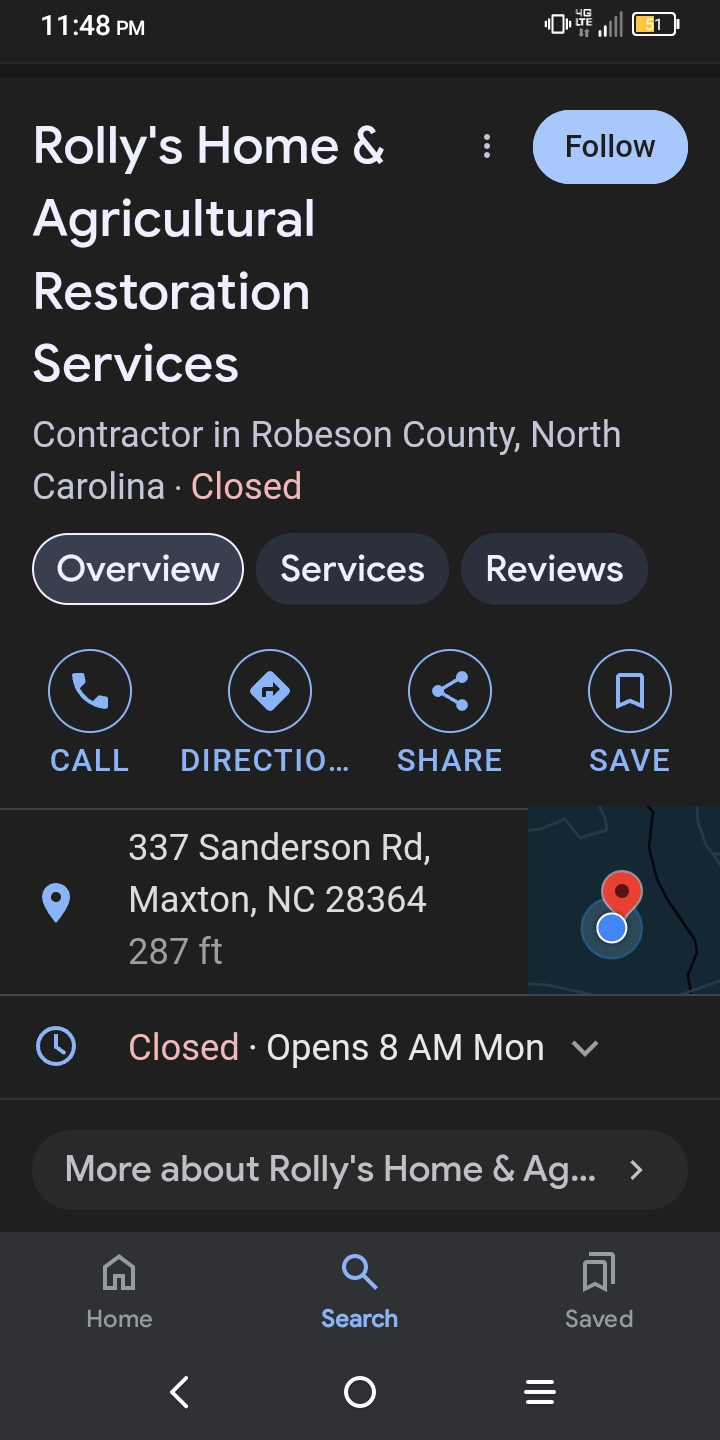This screenshot has height=1440, width=720.
Task: Open the map thumbnail with the red pin
Action: (623, 900)
